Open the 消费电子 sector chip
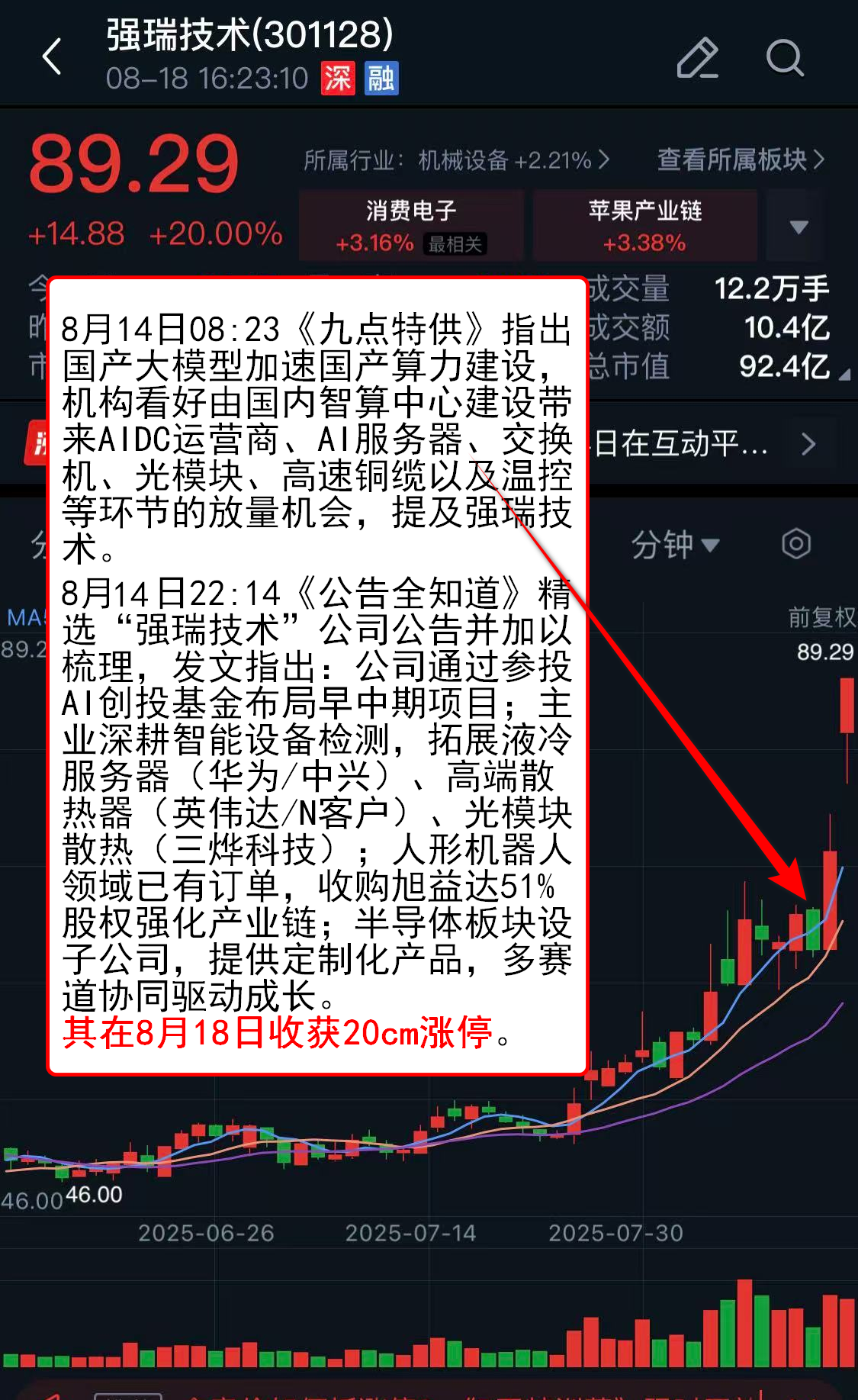This screenshot has height=1400, width=858. (411, 227)
